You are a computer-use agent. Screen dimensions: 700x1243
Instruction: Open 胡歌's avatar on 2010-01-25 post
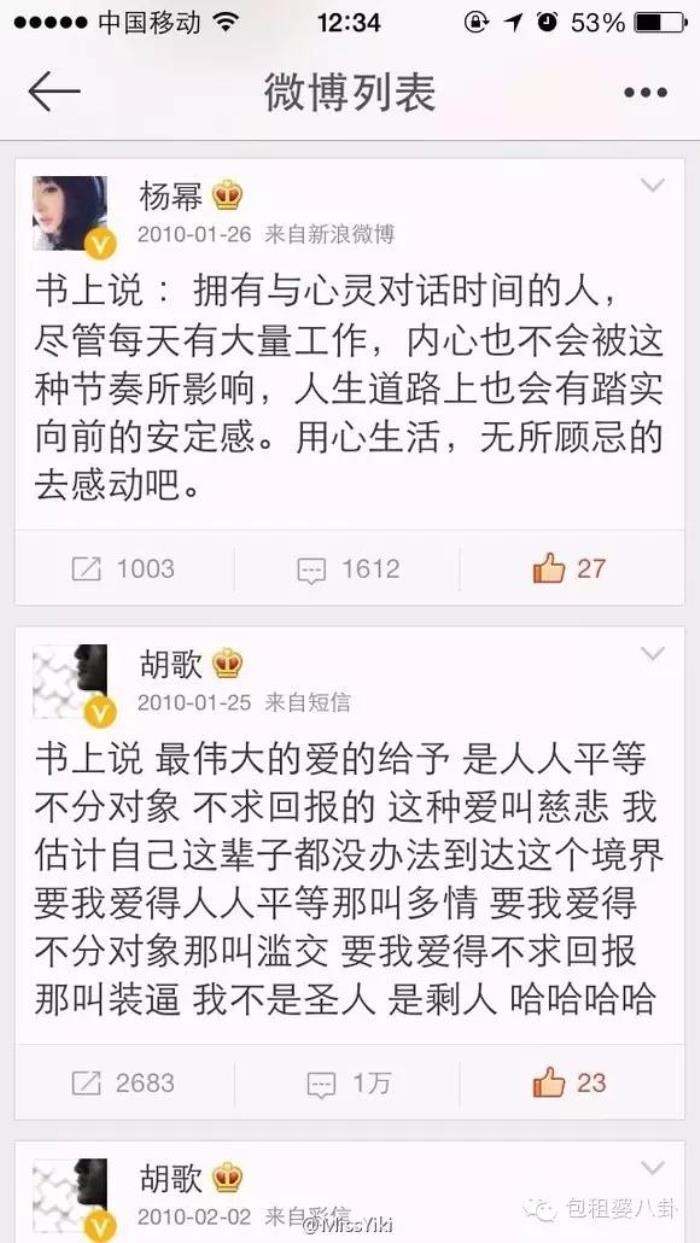tap(70, 681)
